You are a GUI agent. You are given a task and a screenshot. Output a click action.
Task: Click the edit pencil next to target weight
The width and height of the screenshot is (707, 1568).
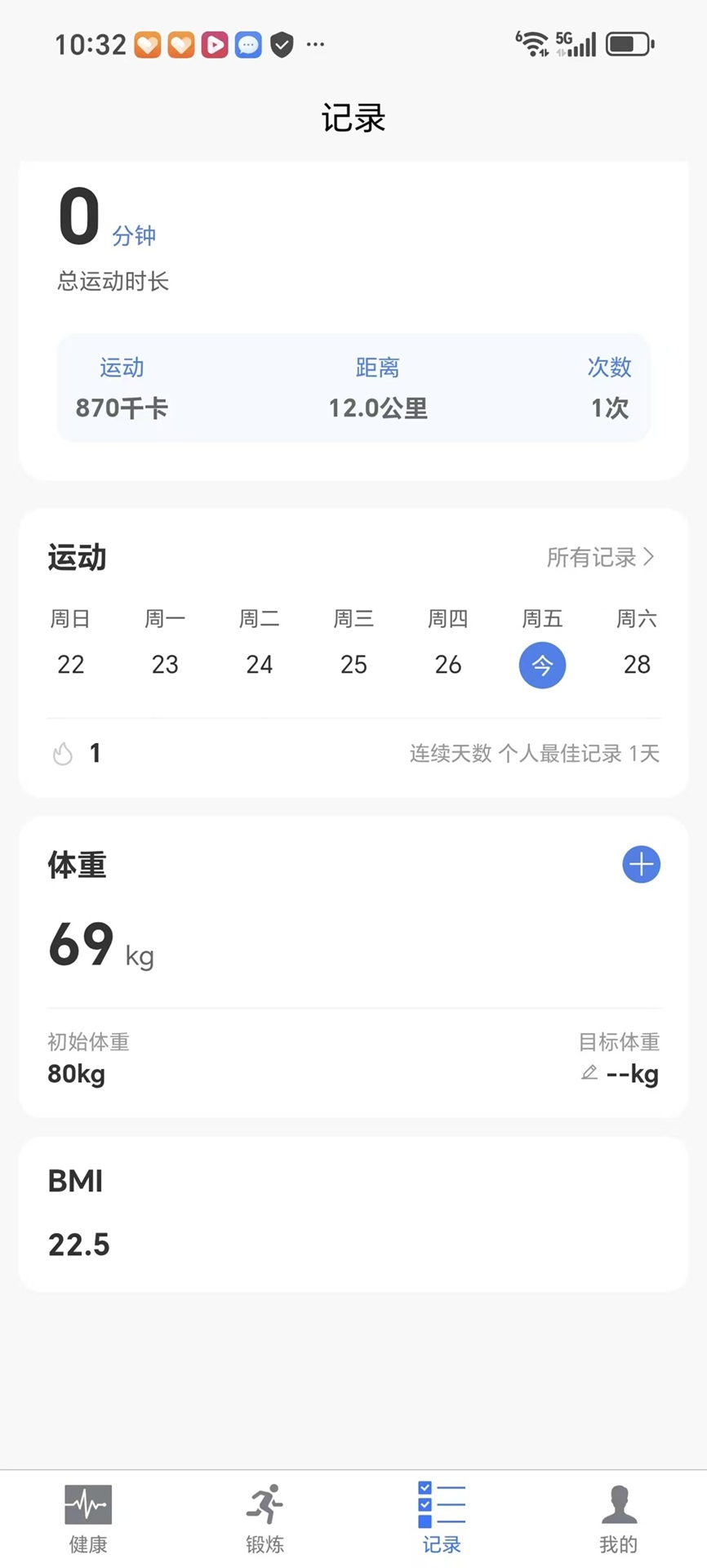589,1073
